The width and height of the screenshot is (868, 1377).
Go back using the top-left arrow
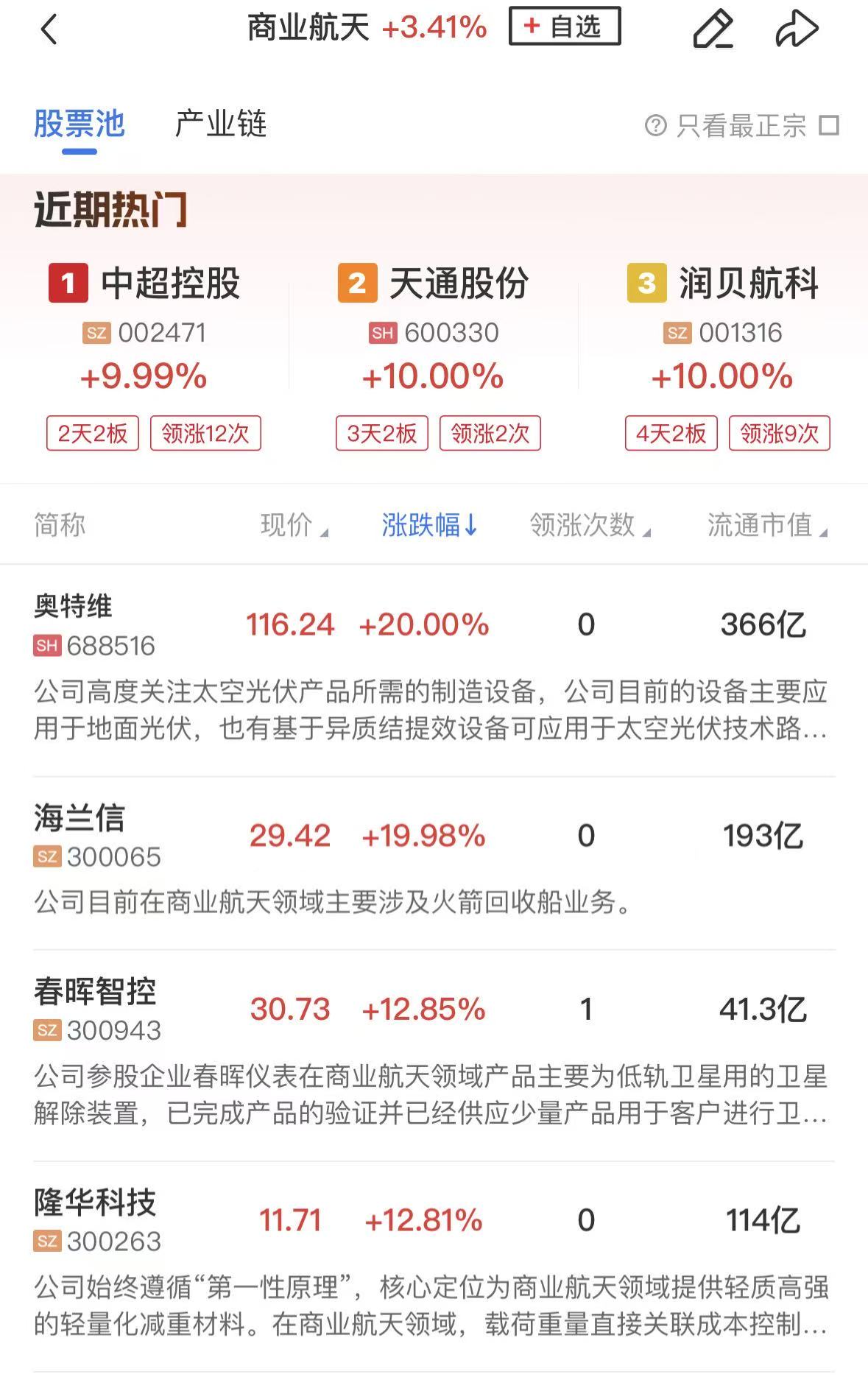pos(49,30)
